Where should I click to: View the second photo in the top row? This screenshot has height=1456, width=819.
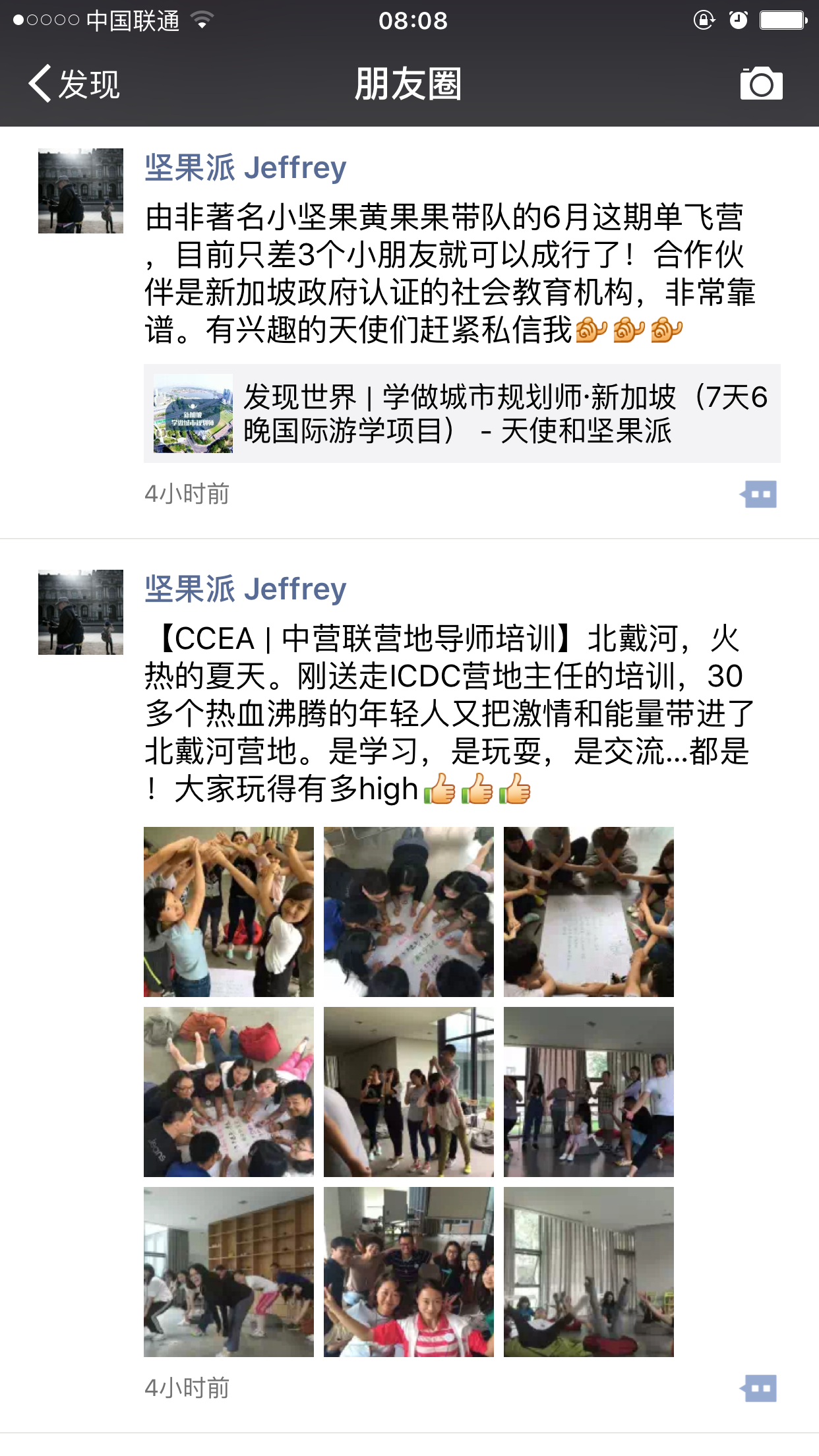coord(409,911)
